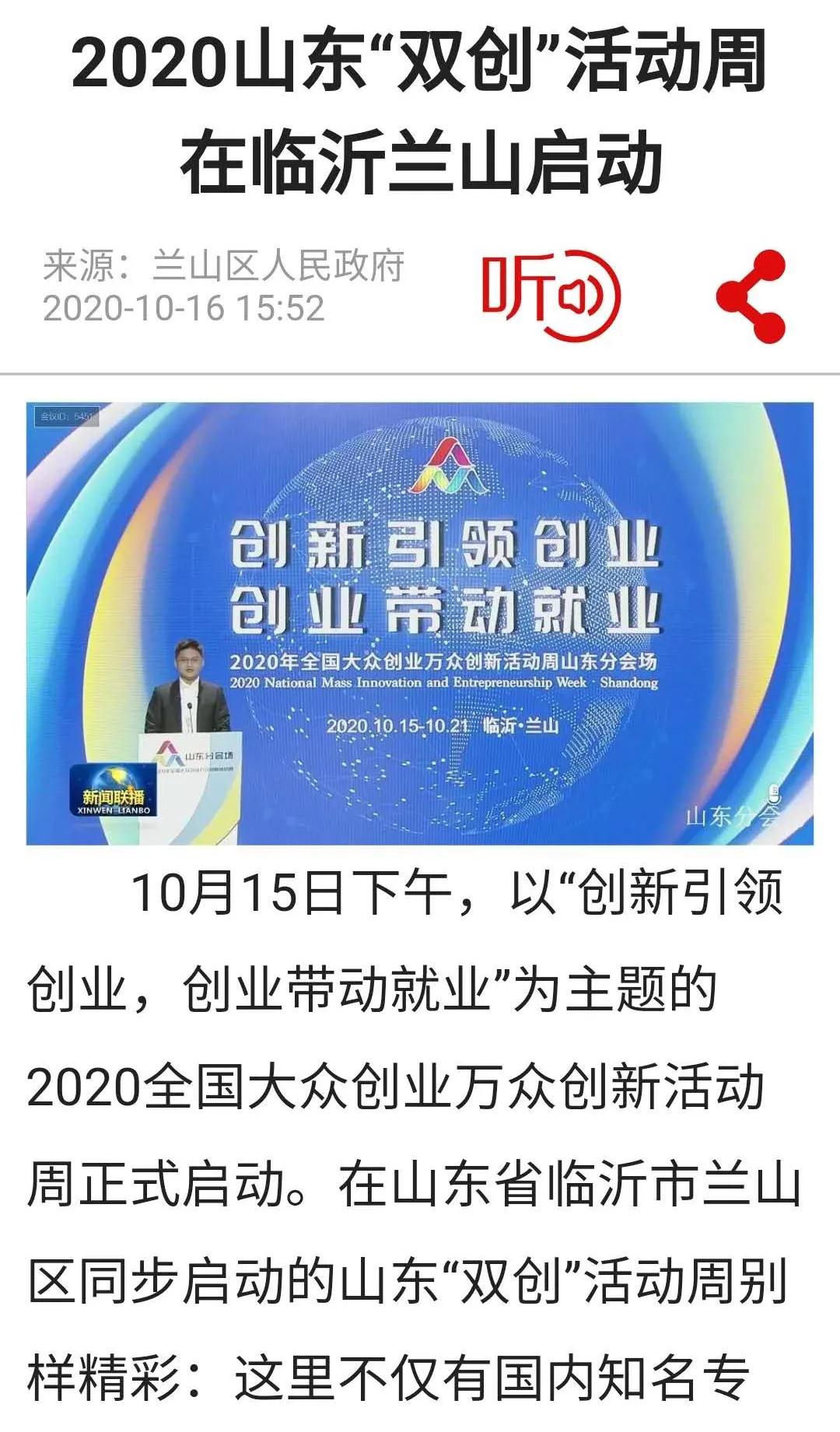Screen dimensions: 840x1432
Task: Share this article via the red share icon
Action: click(751, 296)
